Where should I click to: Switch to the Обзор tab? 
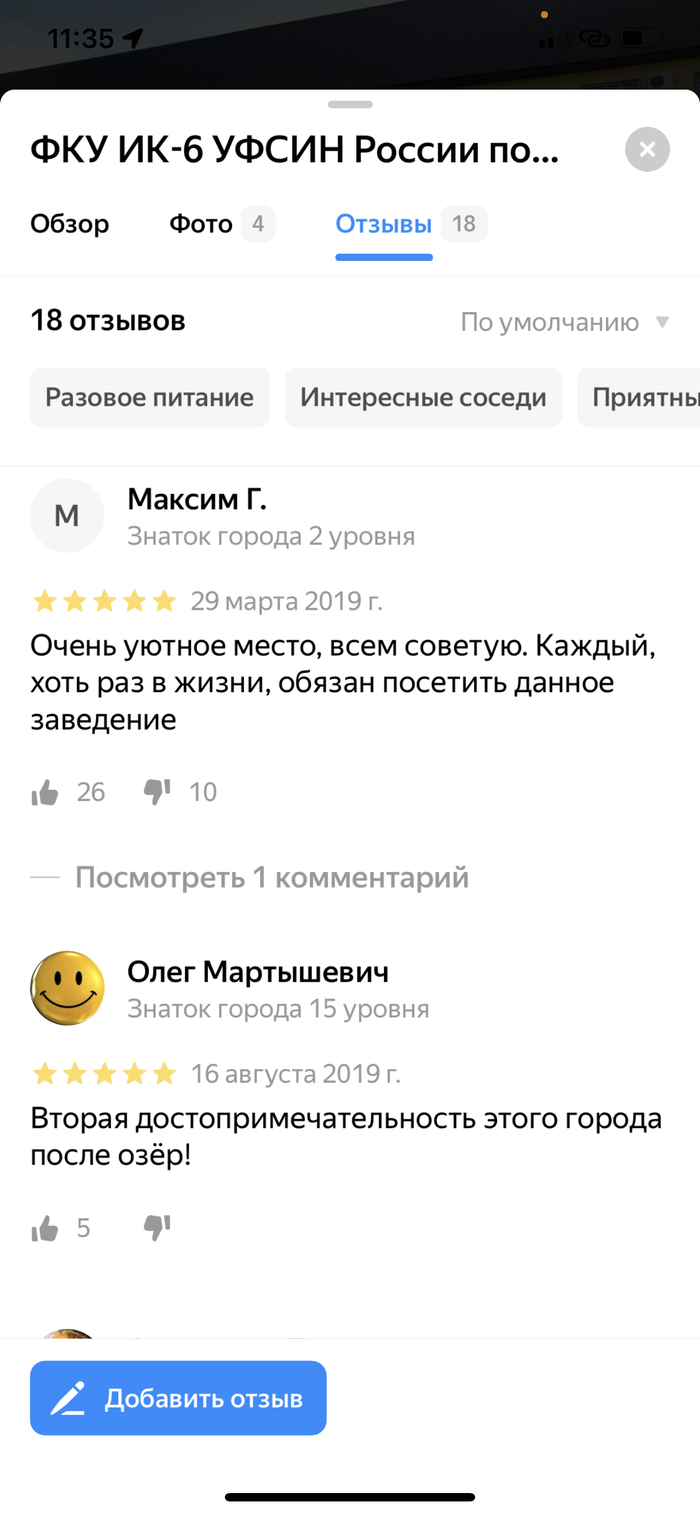[70, 224]
